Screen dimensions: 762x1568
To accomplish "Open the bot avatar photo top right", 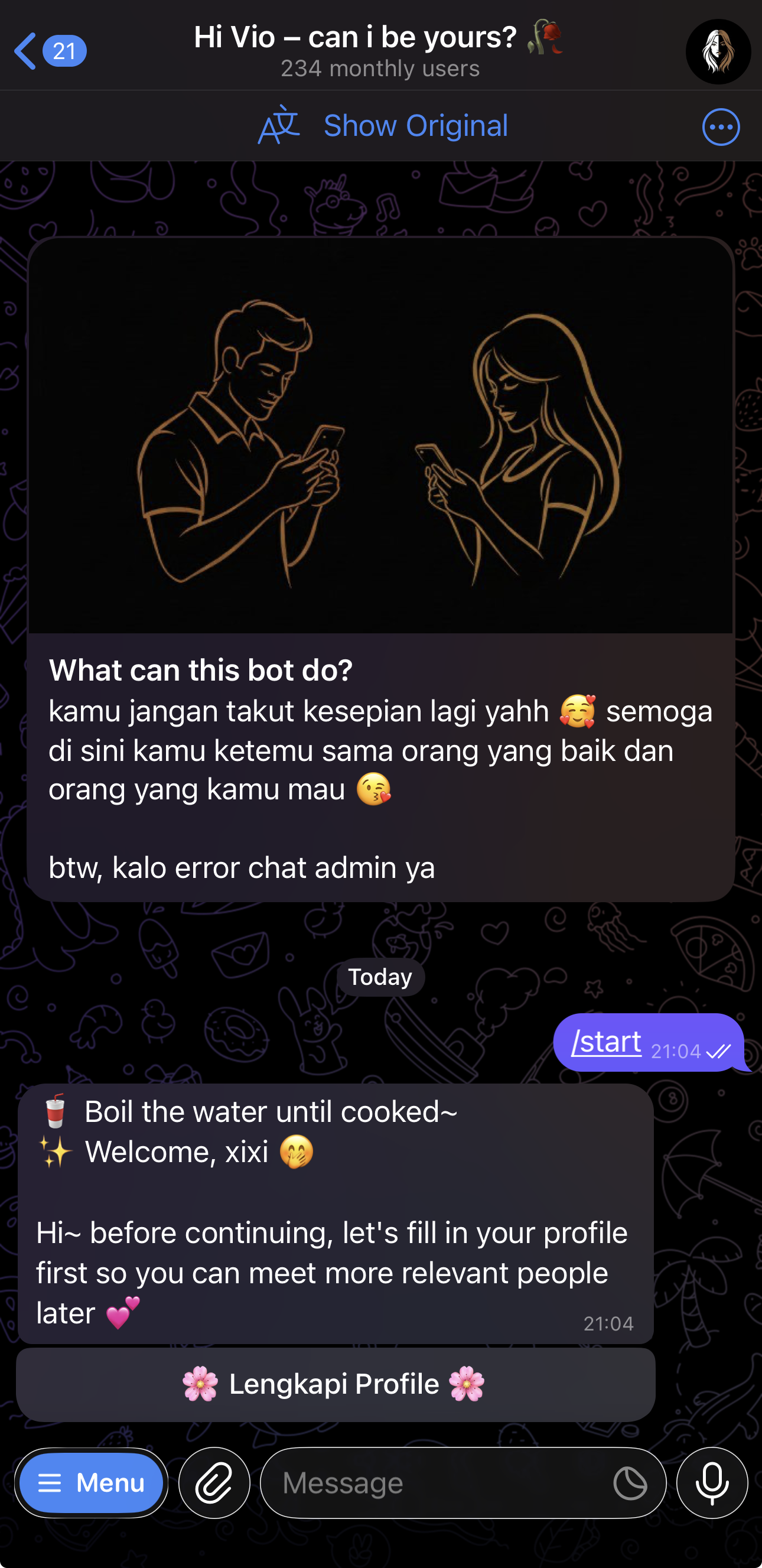I will click(718, 53).
